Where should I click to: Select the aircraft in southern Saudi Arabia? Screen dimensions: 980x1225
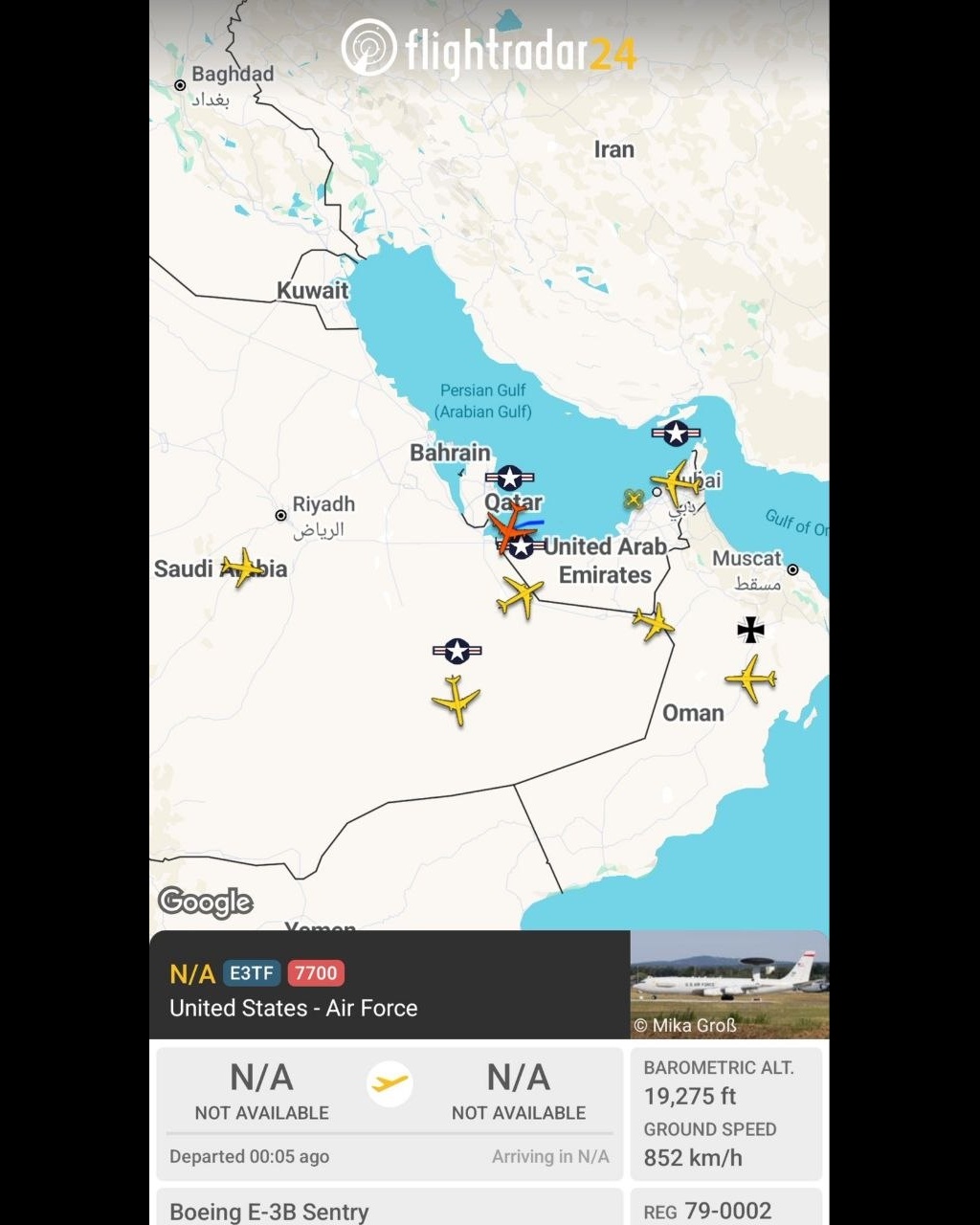coord(457,701)
